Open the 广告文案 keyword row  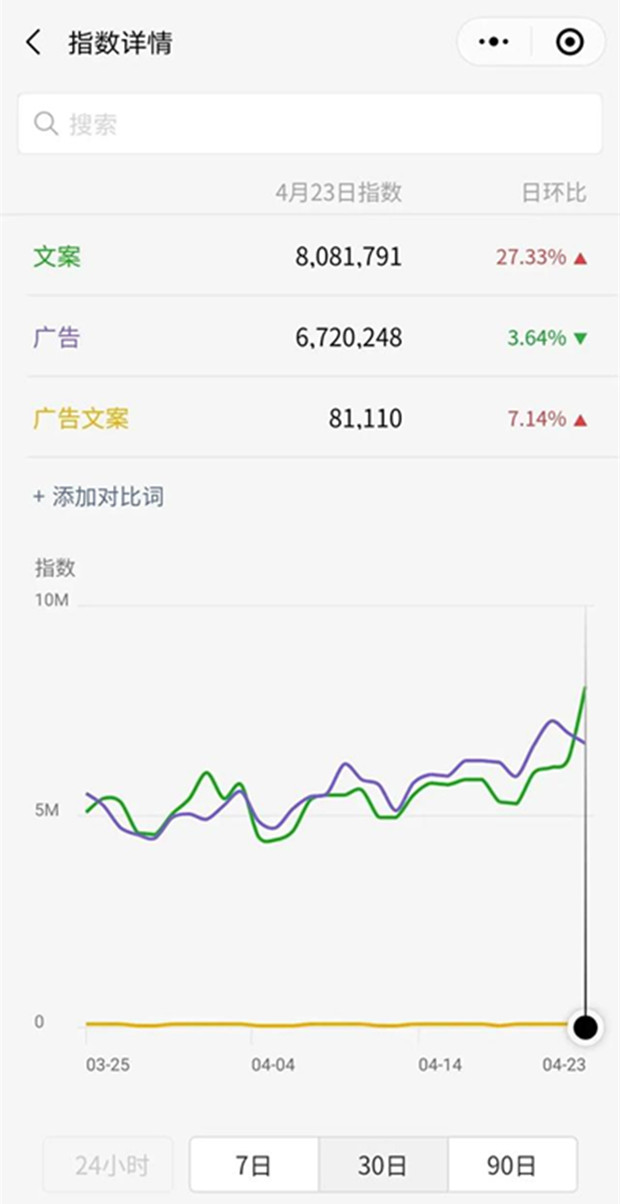coord(310,418)
